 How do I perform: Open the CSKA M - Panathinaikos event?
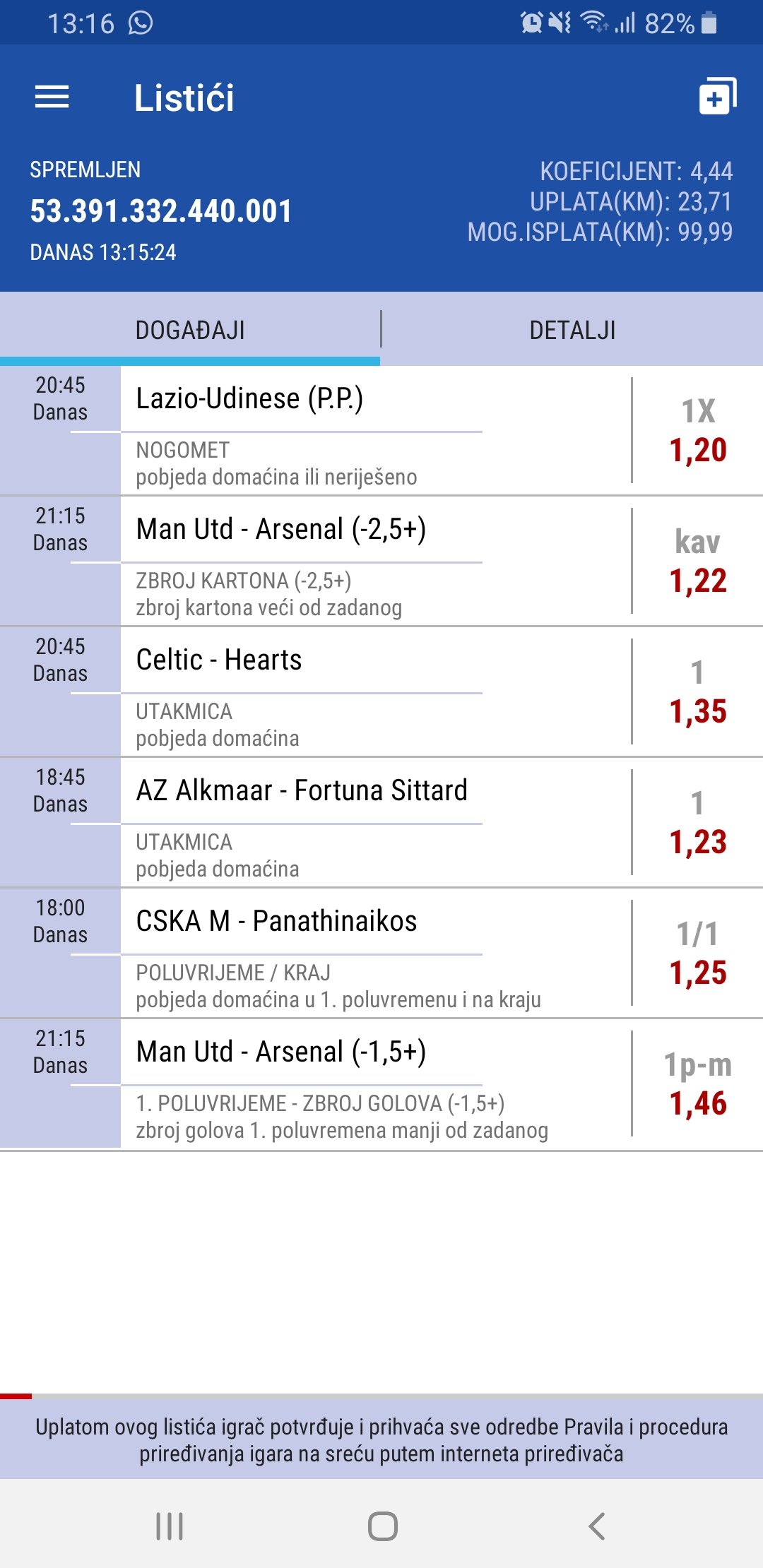pyautogui.click(x=374, y=953)
